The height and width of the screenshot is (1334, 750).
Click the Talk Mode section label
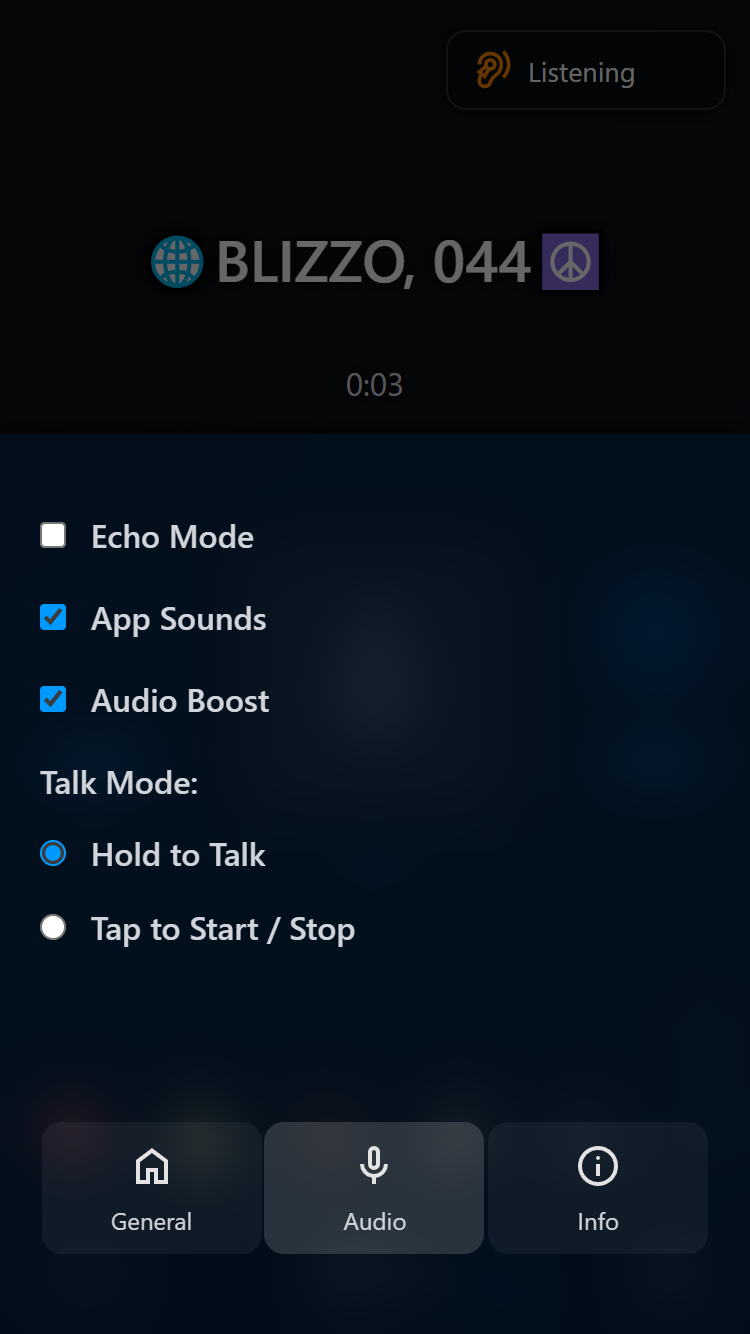[118, 783]
